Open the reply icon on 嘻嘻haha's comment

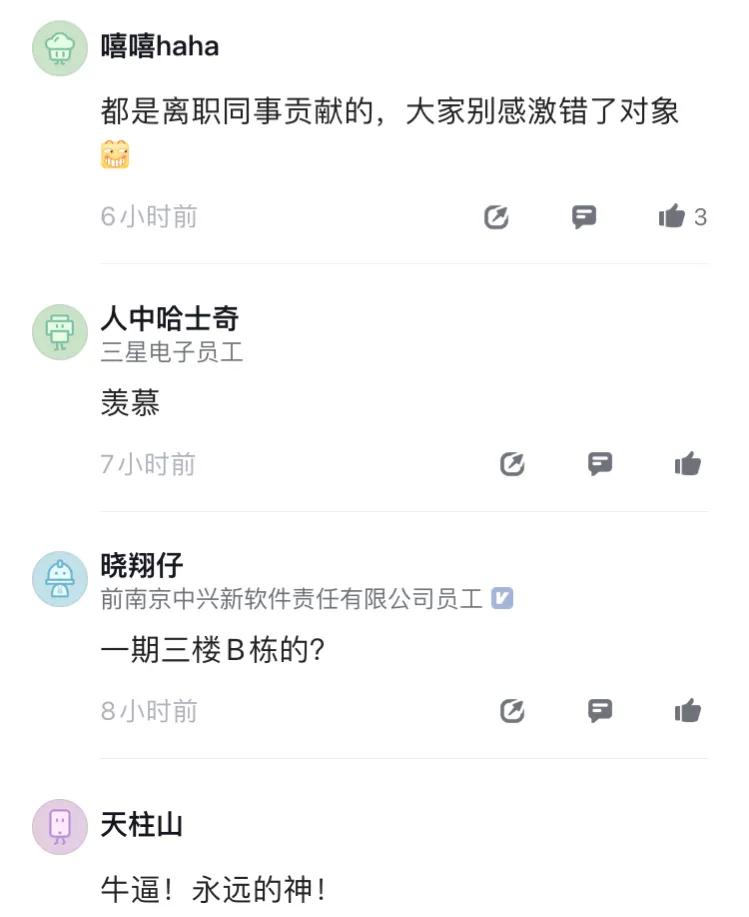coord(585,216)
